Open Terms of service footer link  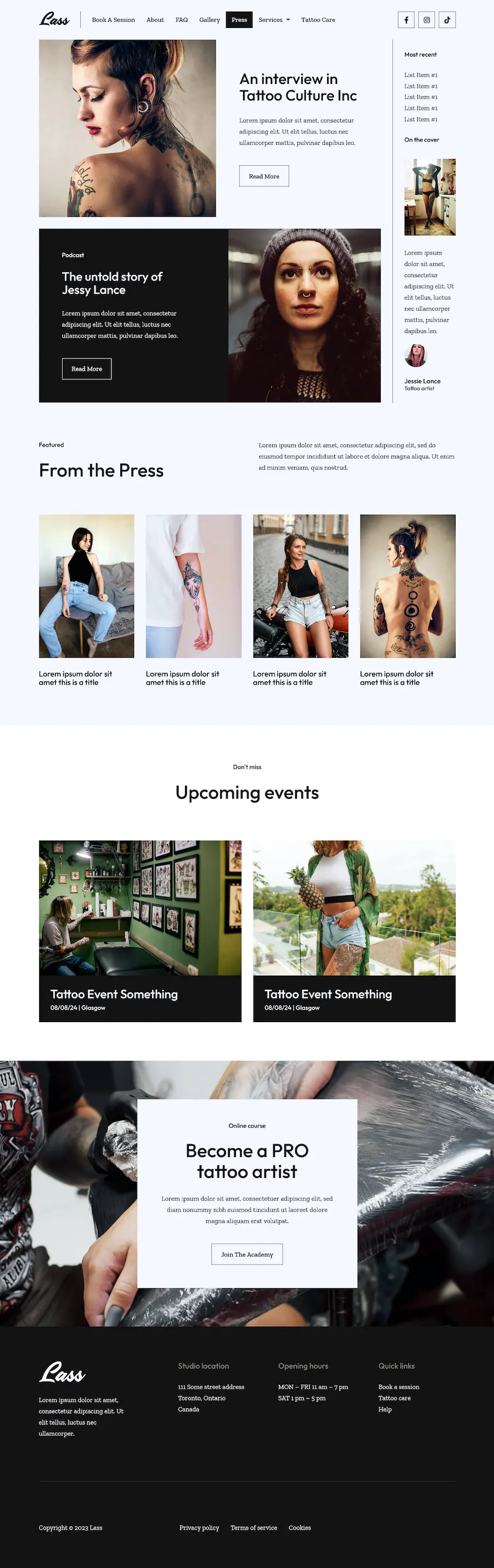click(254, 1528)
